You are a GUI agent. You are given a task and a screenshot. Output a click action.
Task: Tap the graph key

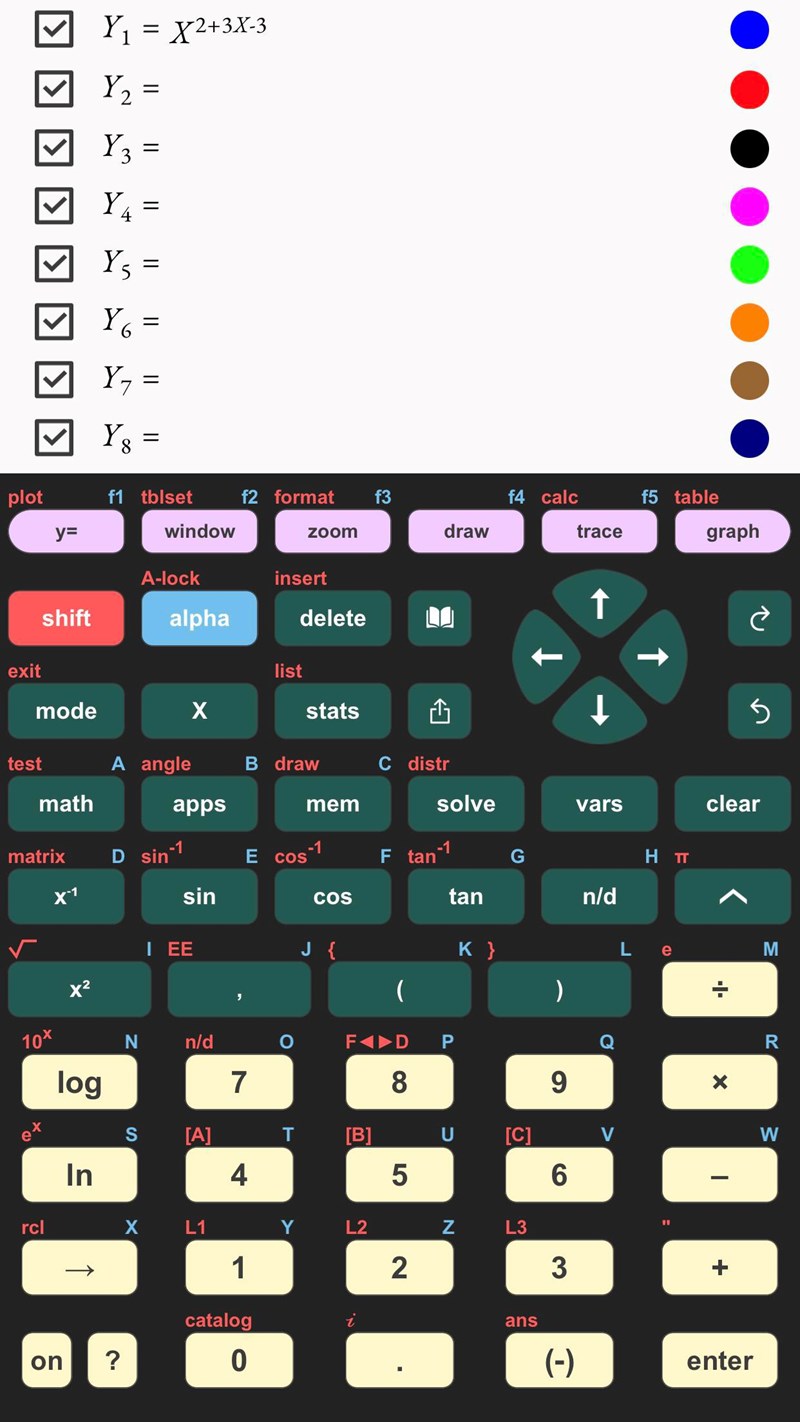(x=733, y=531)
